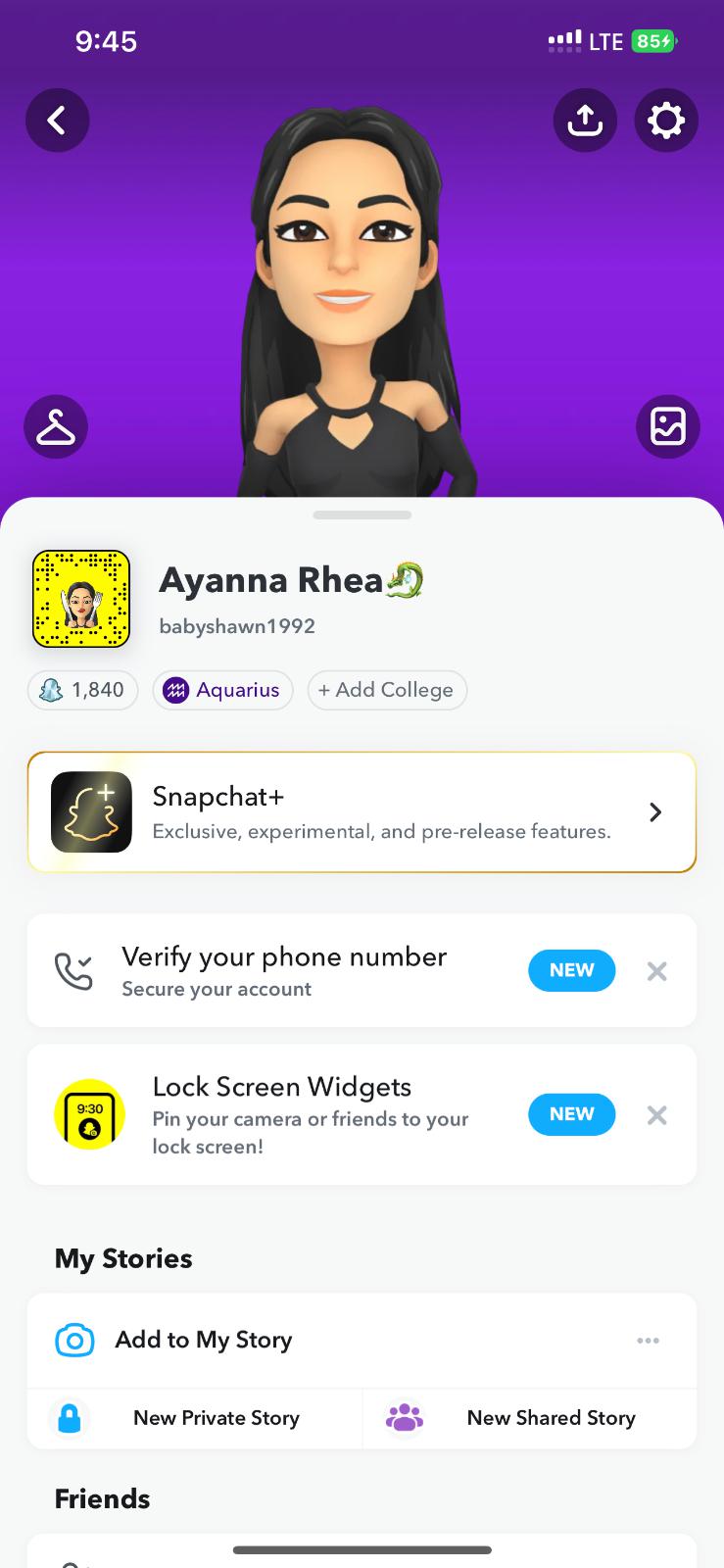The height and width of the screenshot is (1568, 724).
Task: Go back using the arrow button
Action: coord(57,121)
